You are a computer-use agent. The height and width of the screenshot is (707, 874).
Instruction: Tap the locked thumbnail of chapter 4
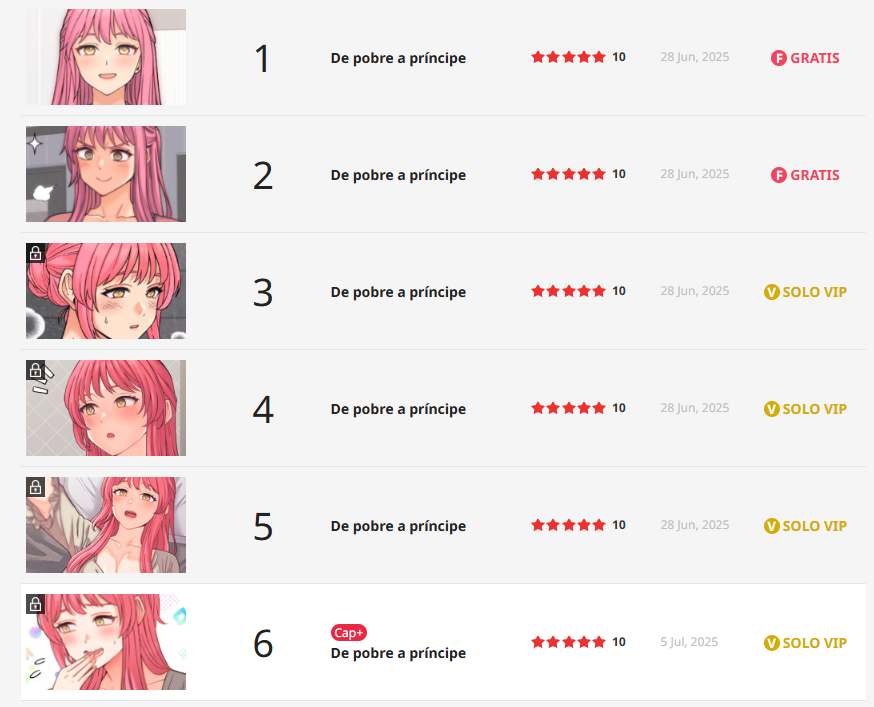[106, 408]
